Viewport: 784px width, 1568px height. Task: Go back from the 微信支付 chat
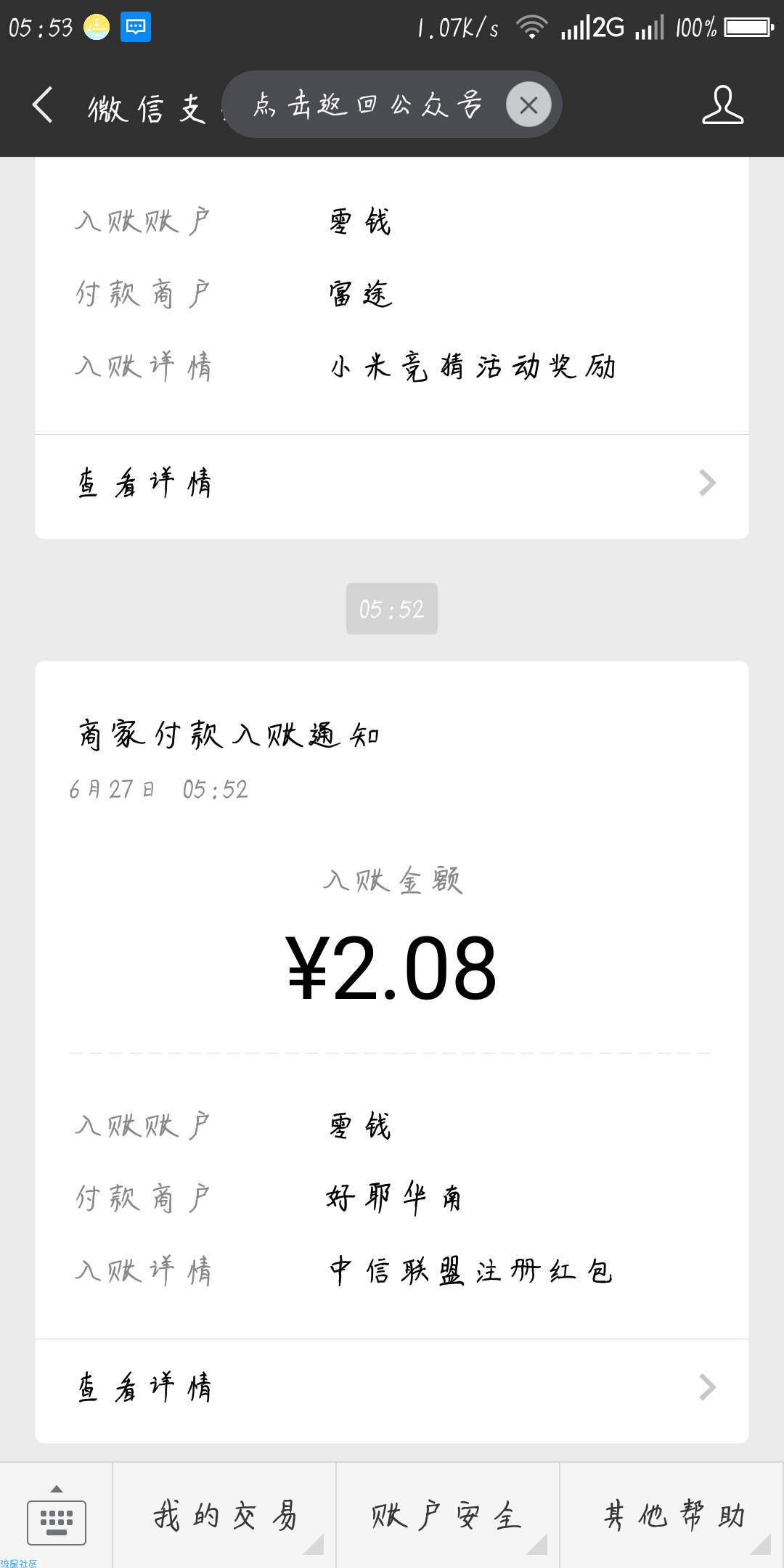[x=44, y=105]
